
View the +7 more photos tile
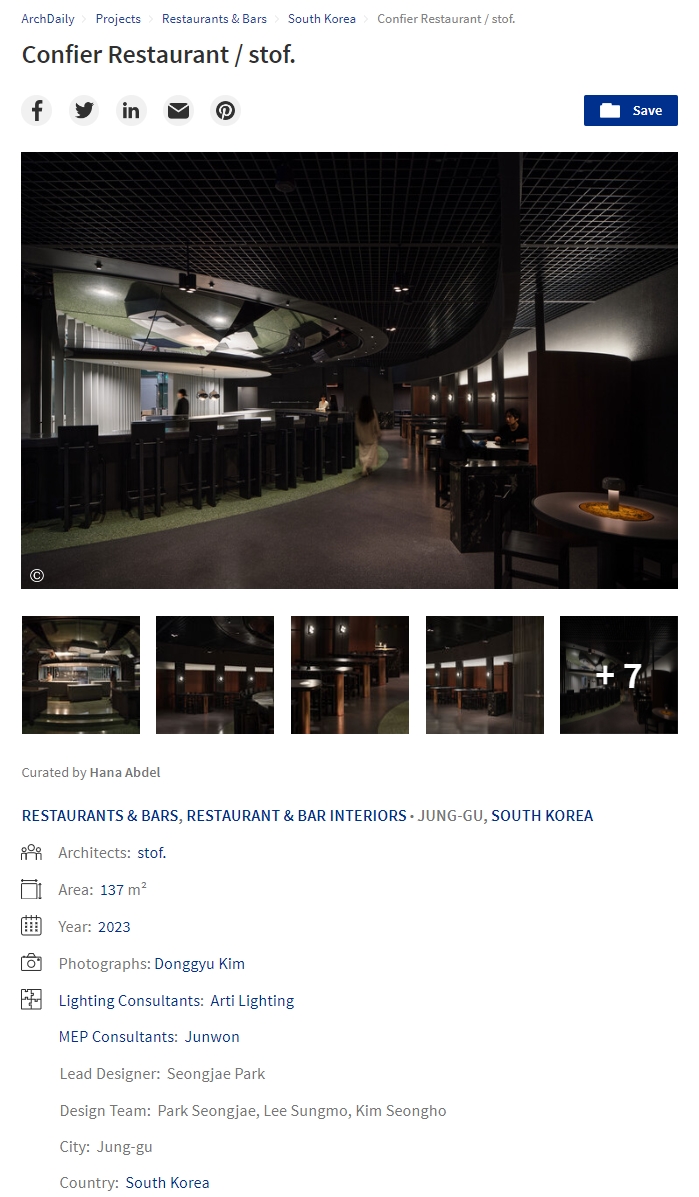point(618,675)
